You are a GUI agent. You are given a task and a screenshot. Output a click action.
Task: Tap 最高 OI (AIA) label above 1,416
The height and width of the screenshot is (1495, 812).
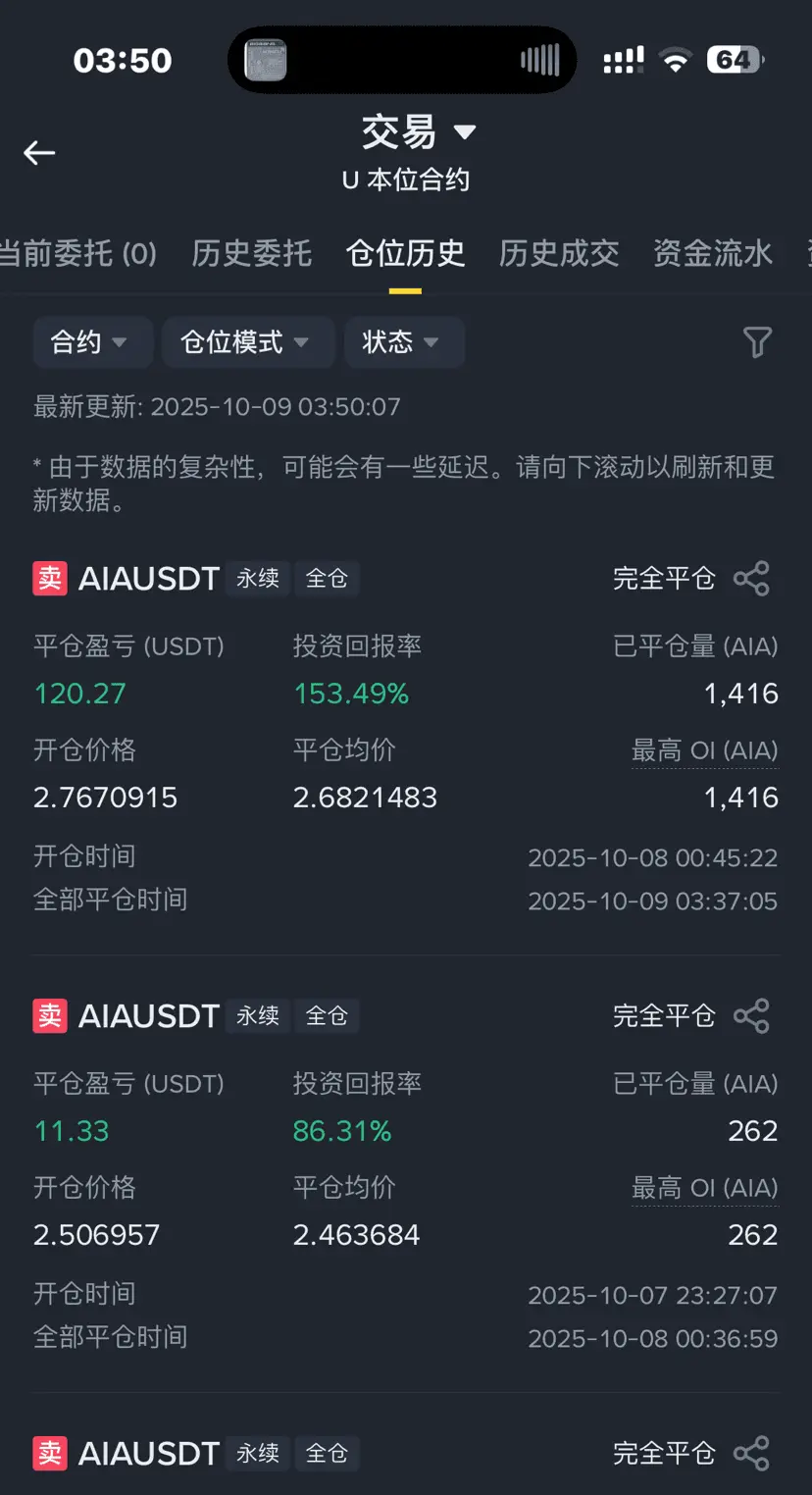(704, 751)
